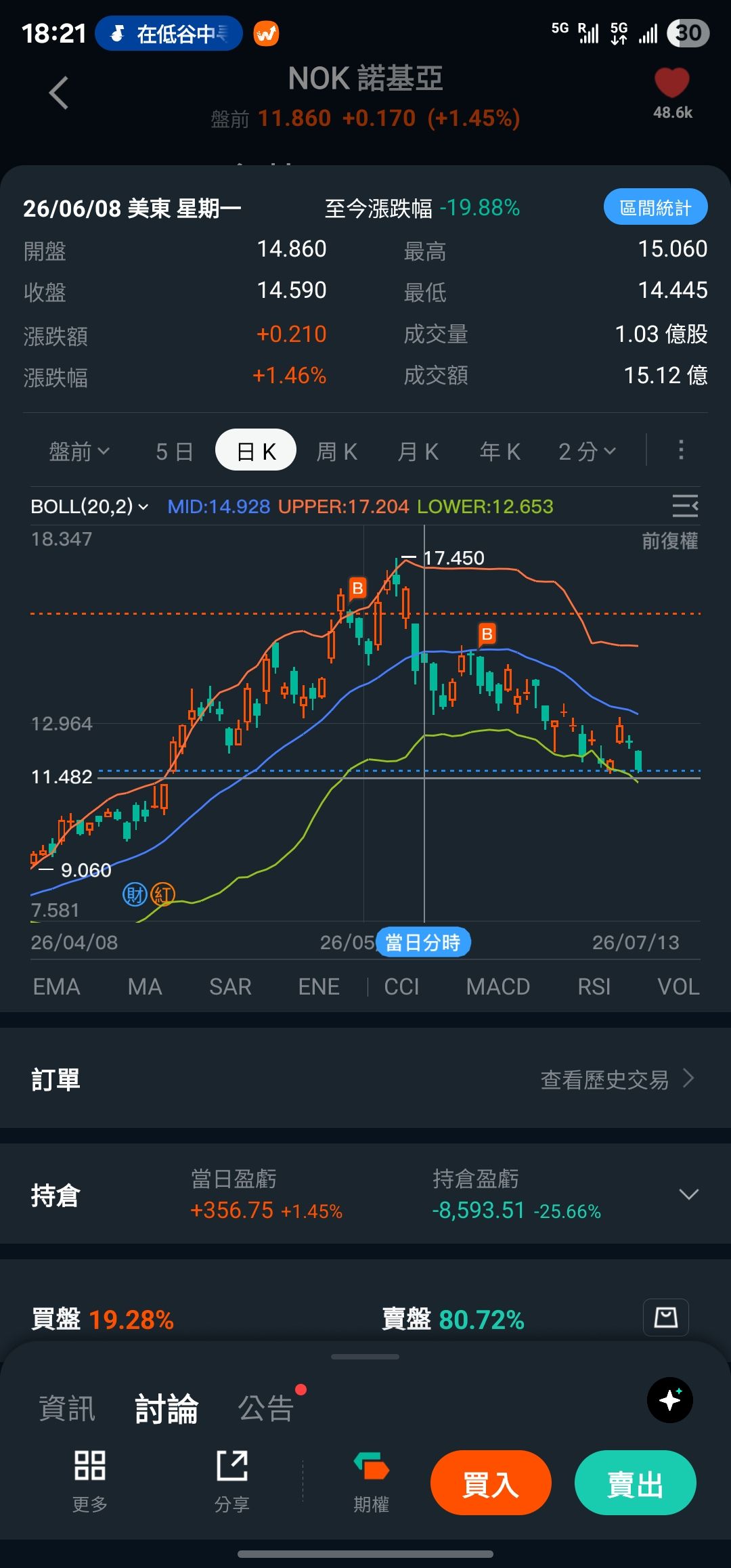Switch to the 資訊 news tab

point(67,1408)
